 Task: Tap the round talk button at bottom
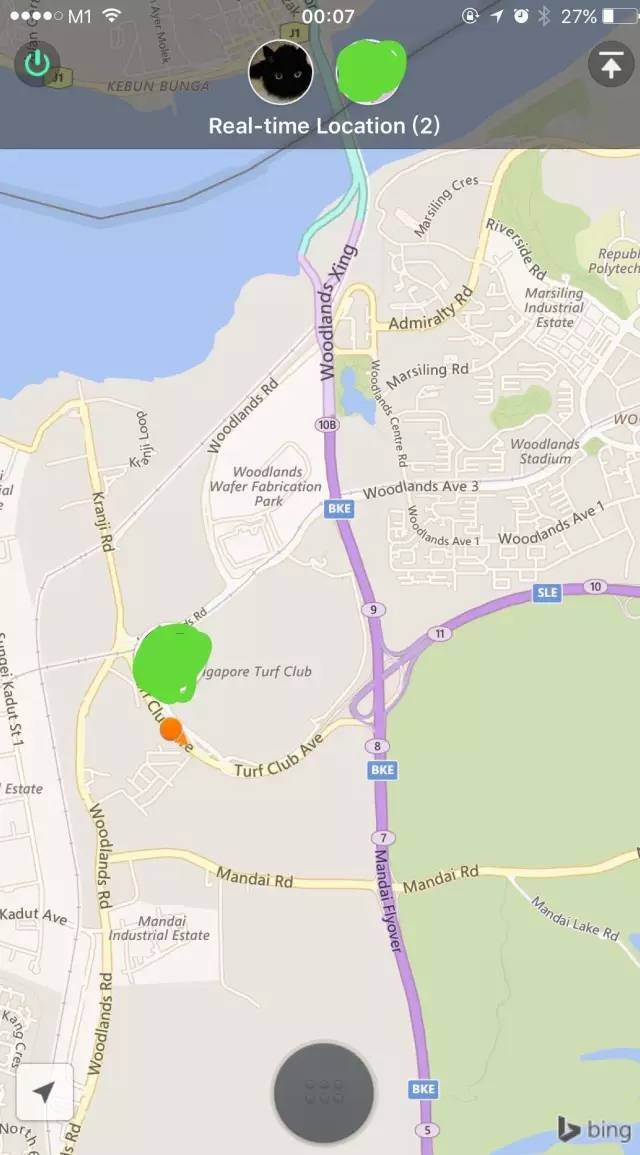323,1093
